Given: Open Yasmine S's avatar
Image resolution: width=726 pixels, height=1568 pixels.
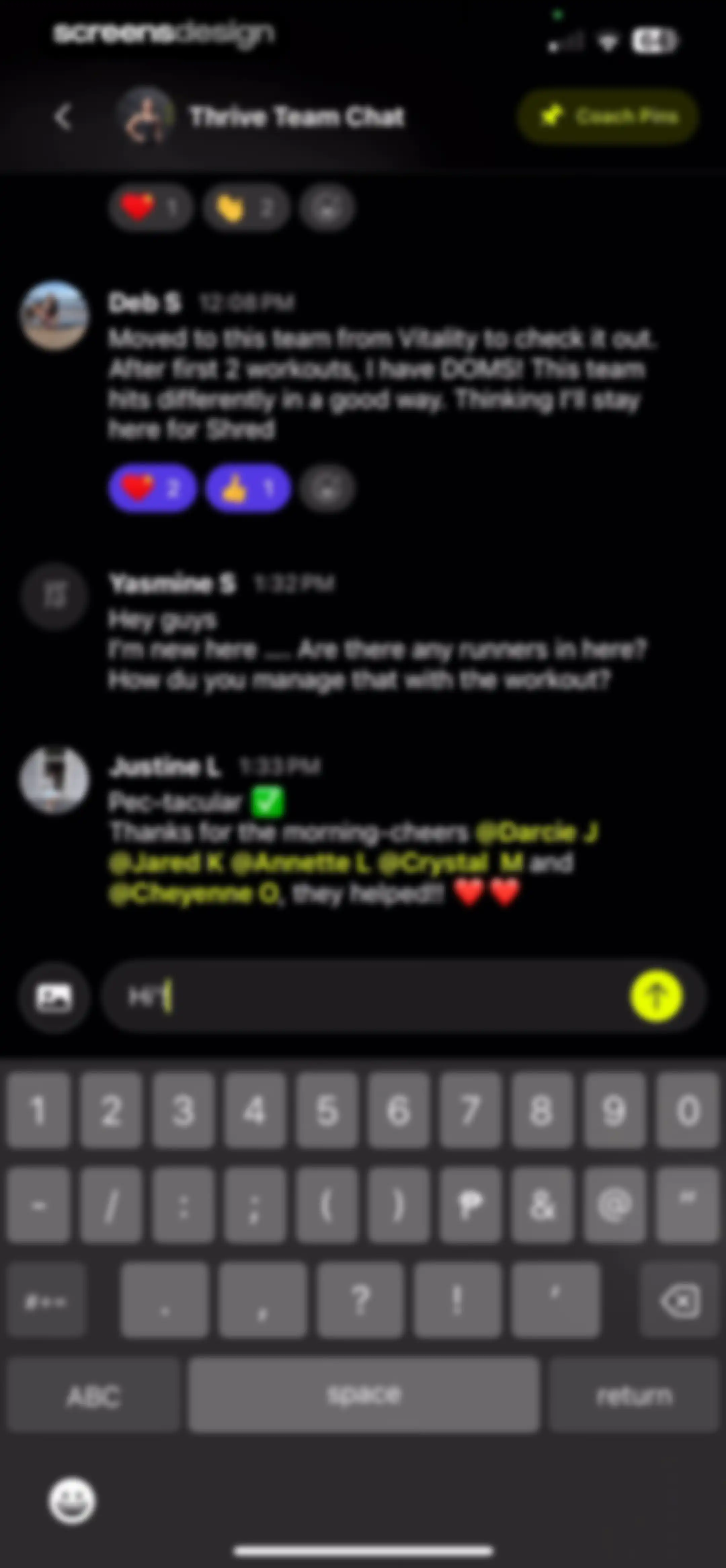Looking at the screenshot, I should coord(55,595).
